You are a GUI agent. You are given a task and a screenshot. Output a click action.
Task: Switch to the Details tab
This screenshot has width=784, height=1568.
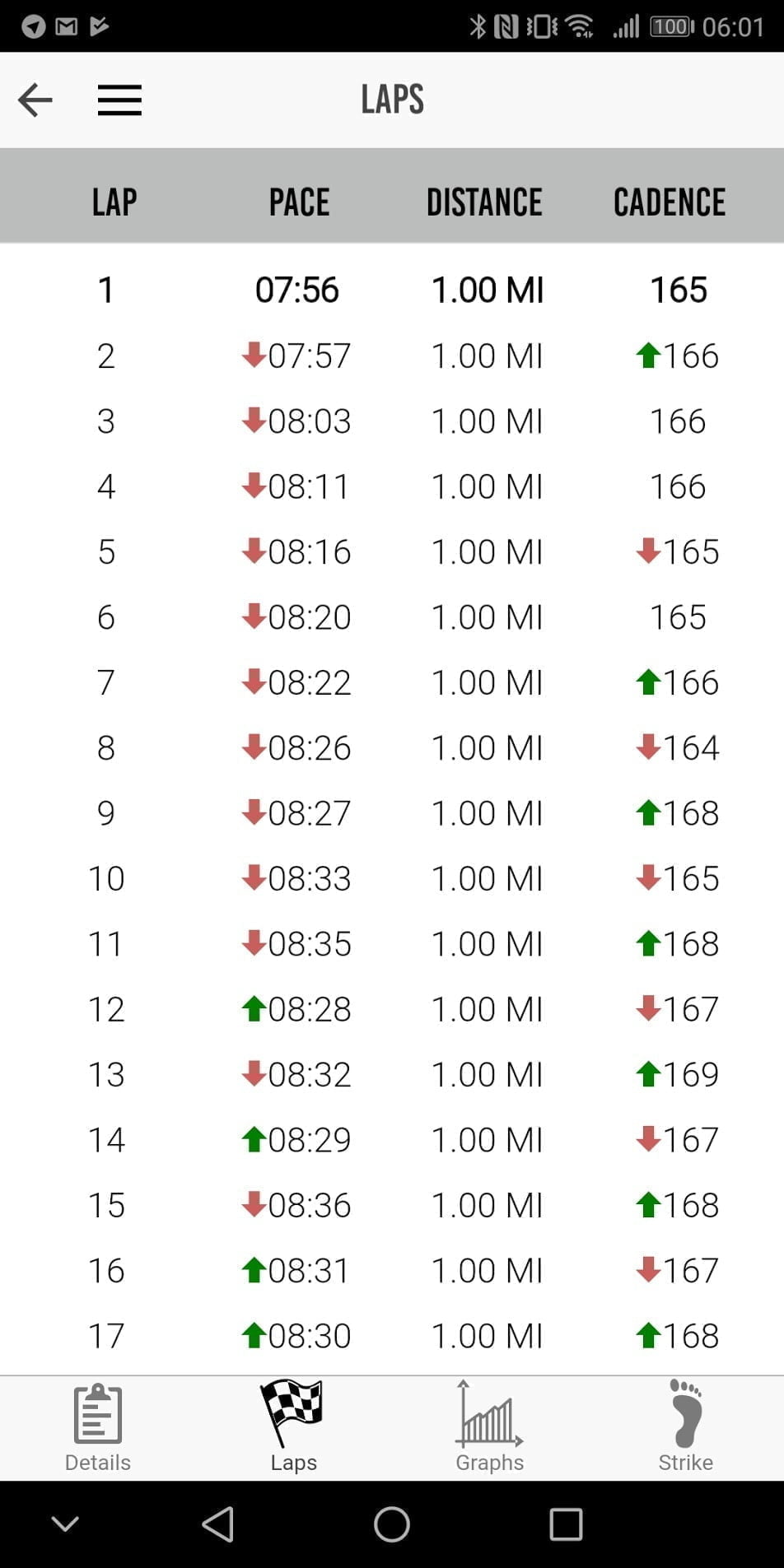98,1427
